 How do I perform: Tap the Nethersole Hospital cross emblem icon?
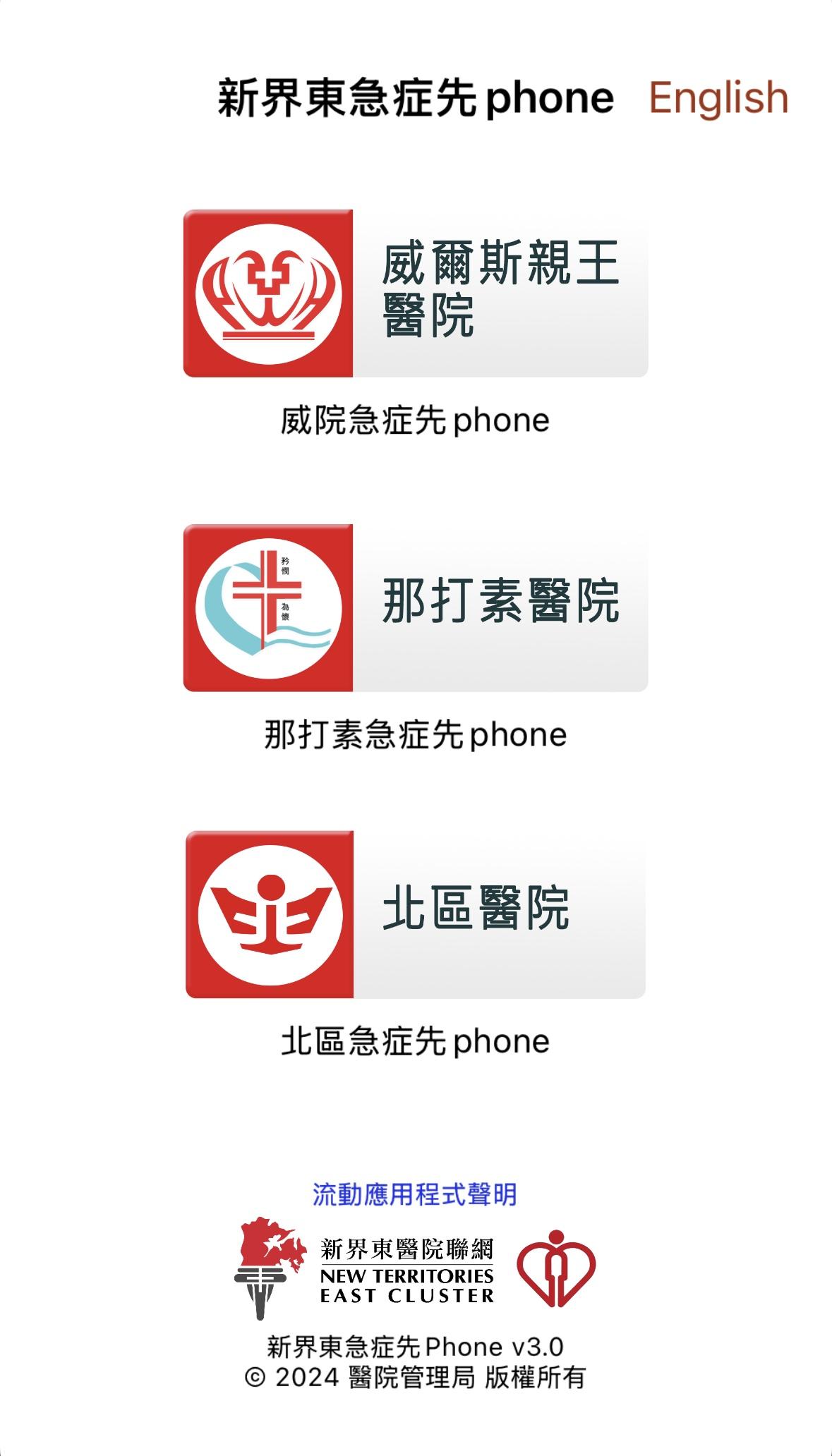coord(268,608)
